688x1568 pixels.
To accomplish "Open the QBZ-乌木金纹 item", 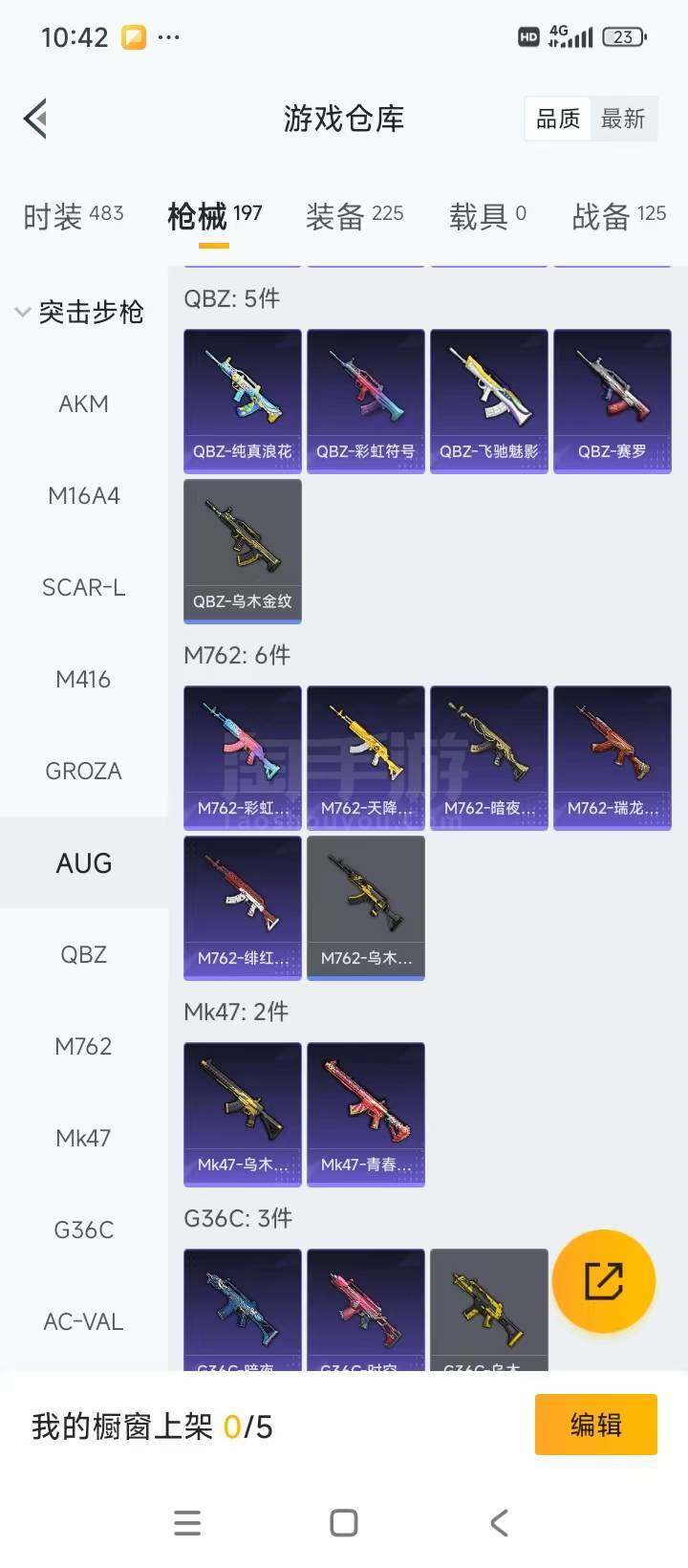I will point(243,551).
